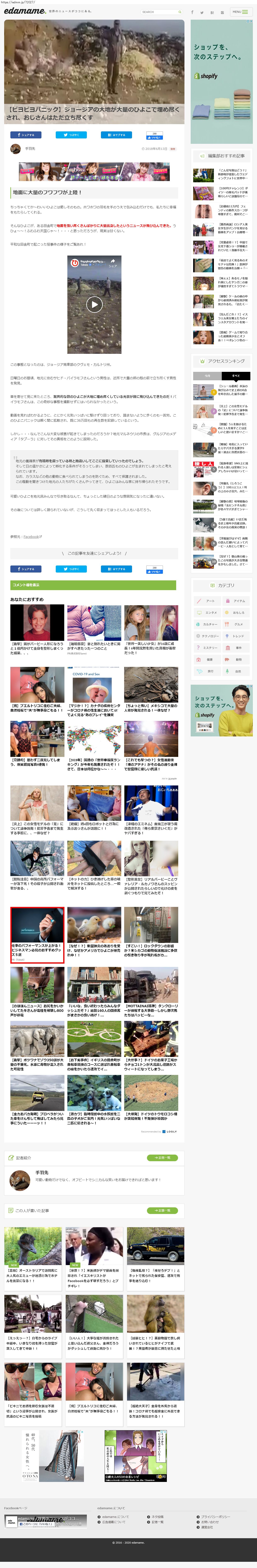Select the テクノロジー category
Screen dimensions: 257x1568
[x=207, y=636]
